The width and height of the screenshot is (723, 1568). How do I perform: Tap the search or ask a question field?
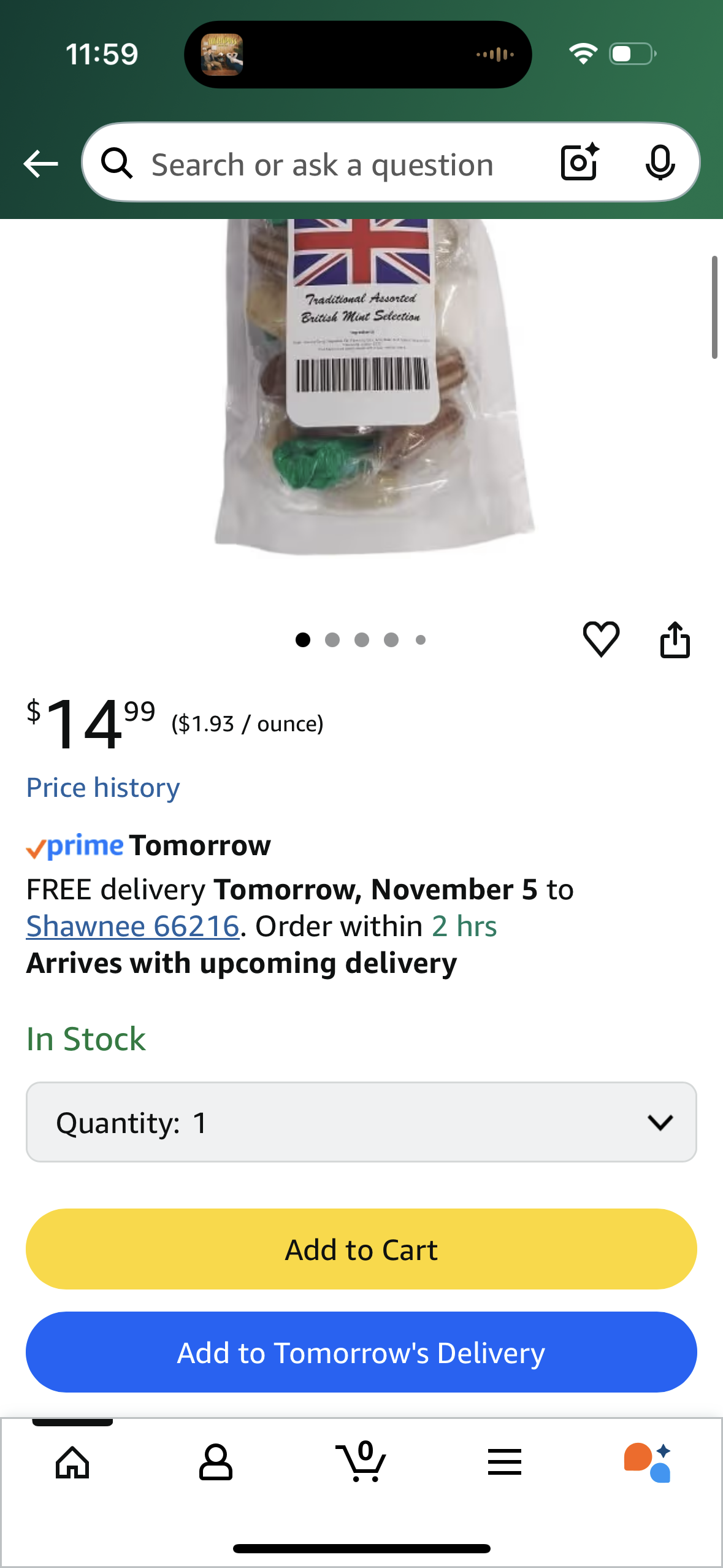[x=322, y=164]
